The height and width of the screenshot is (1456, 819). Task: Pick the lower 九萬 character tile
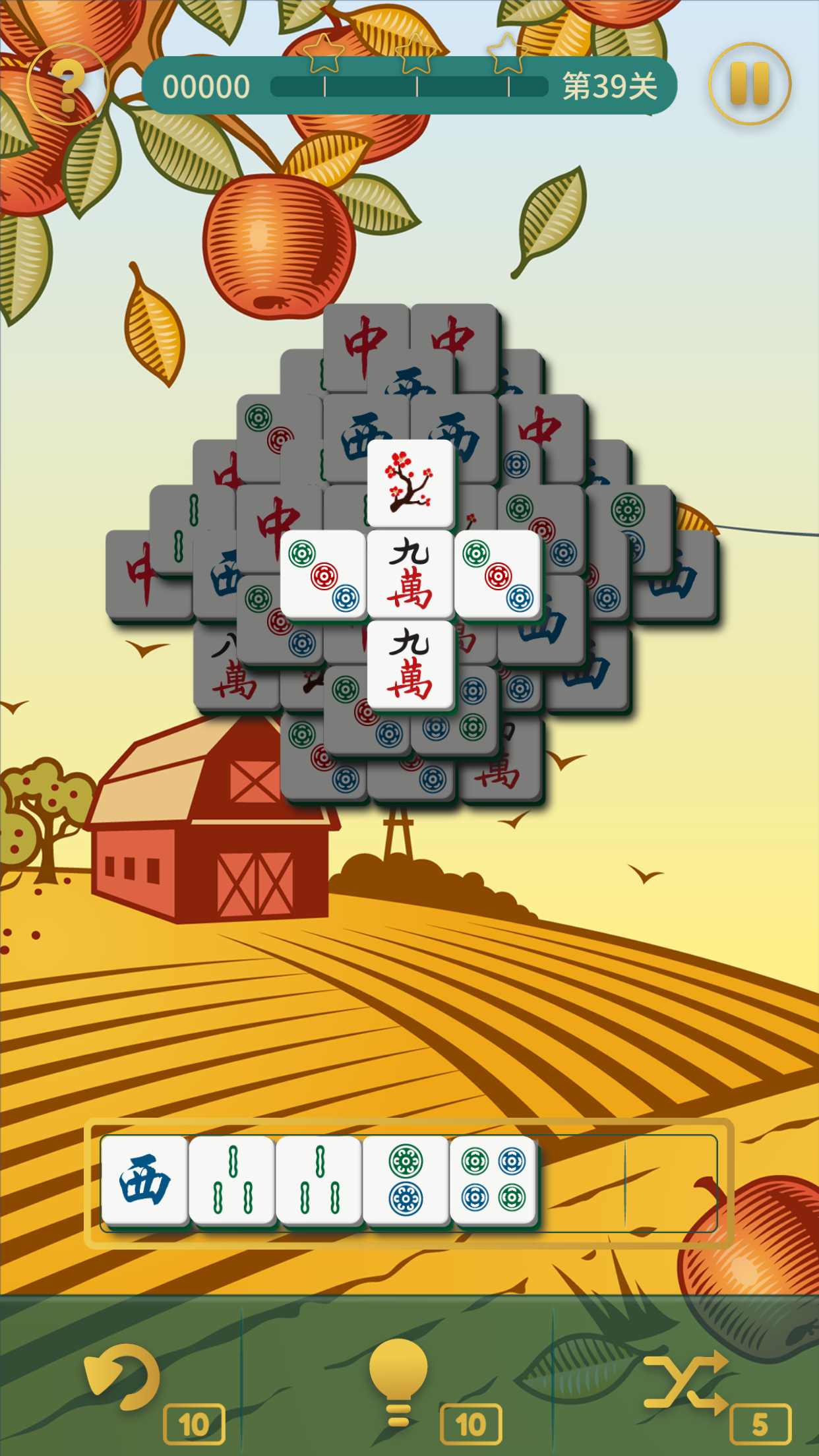click(410, 663)
